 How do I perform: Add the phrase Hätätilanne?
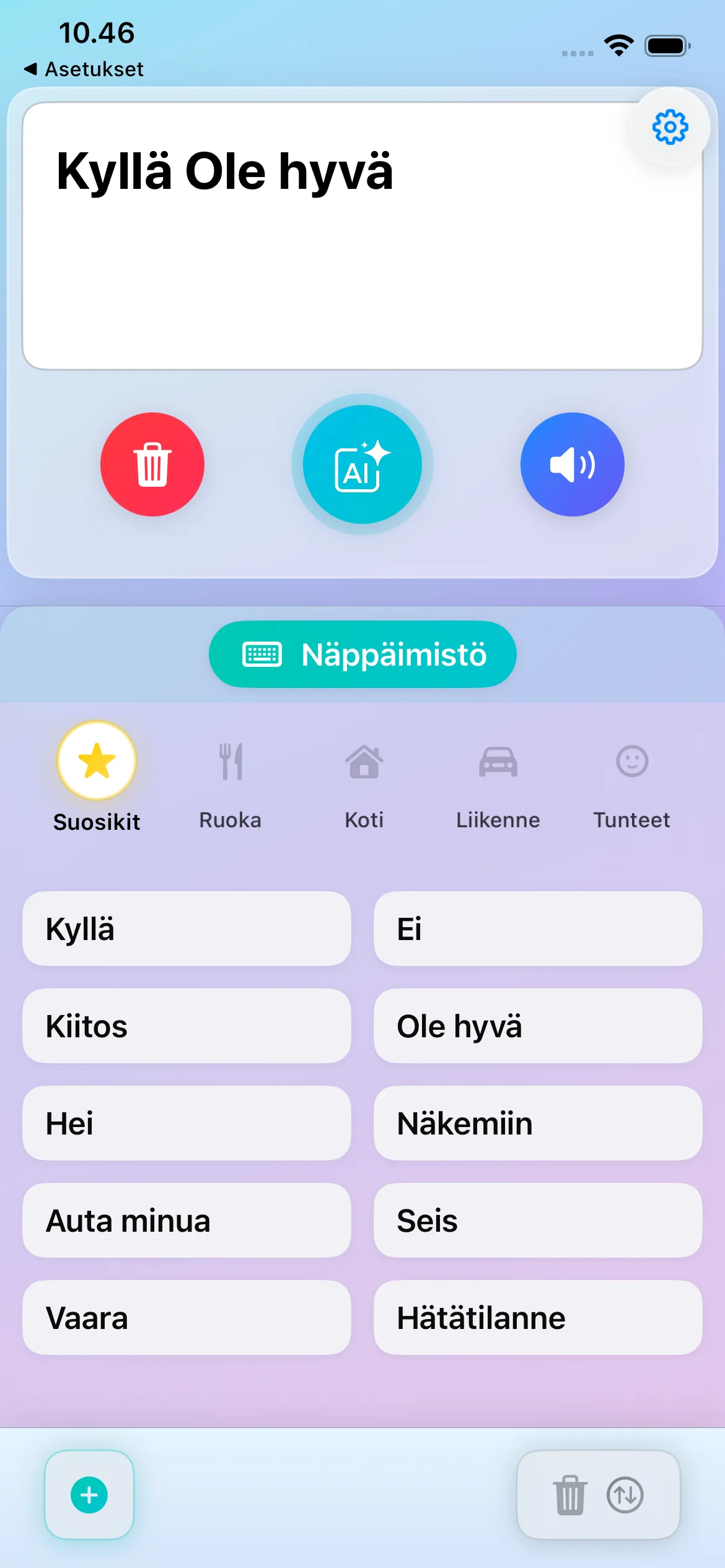(537, 1318)
